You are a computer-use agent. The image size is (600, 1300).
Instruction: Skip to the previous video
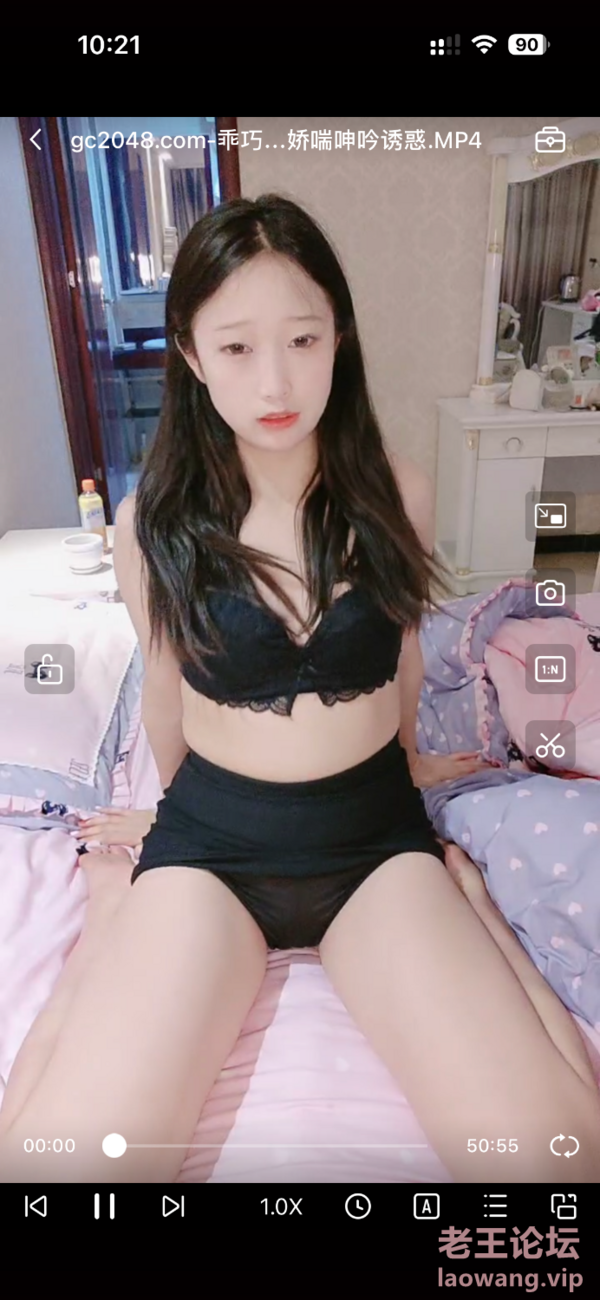[36, 1207]
